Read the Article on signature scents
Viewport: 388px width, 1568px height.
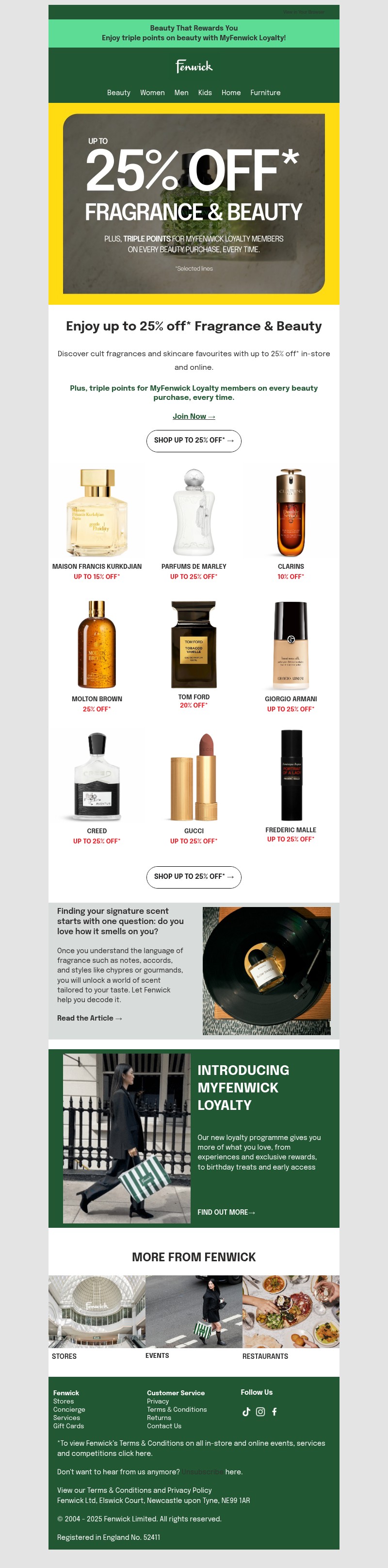pos(89,1018)
